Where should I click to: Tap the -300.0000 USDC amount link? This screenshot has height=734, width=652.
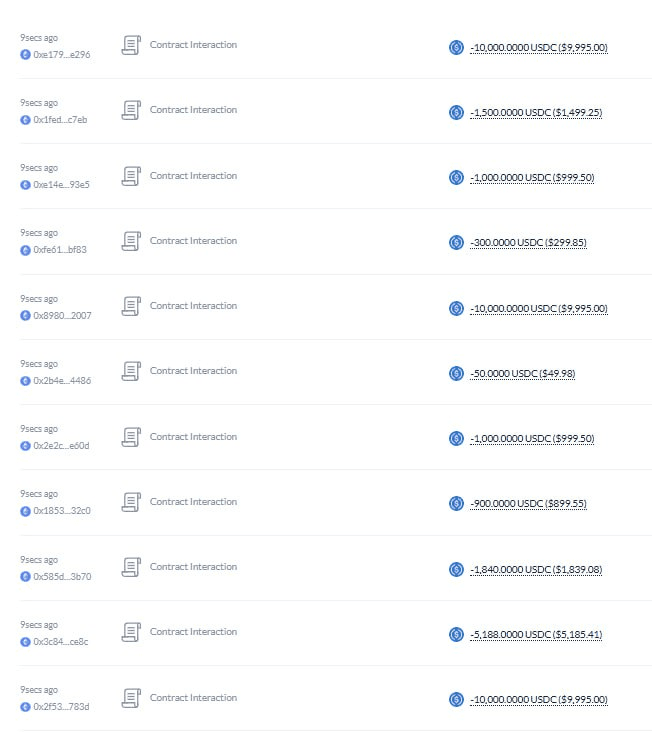pos(528,243)
